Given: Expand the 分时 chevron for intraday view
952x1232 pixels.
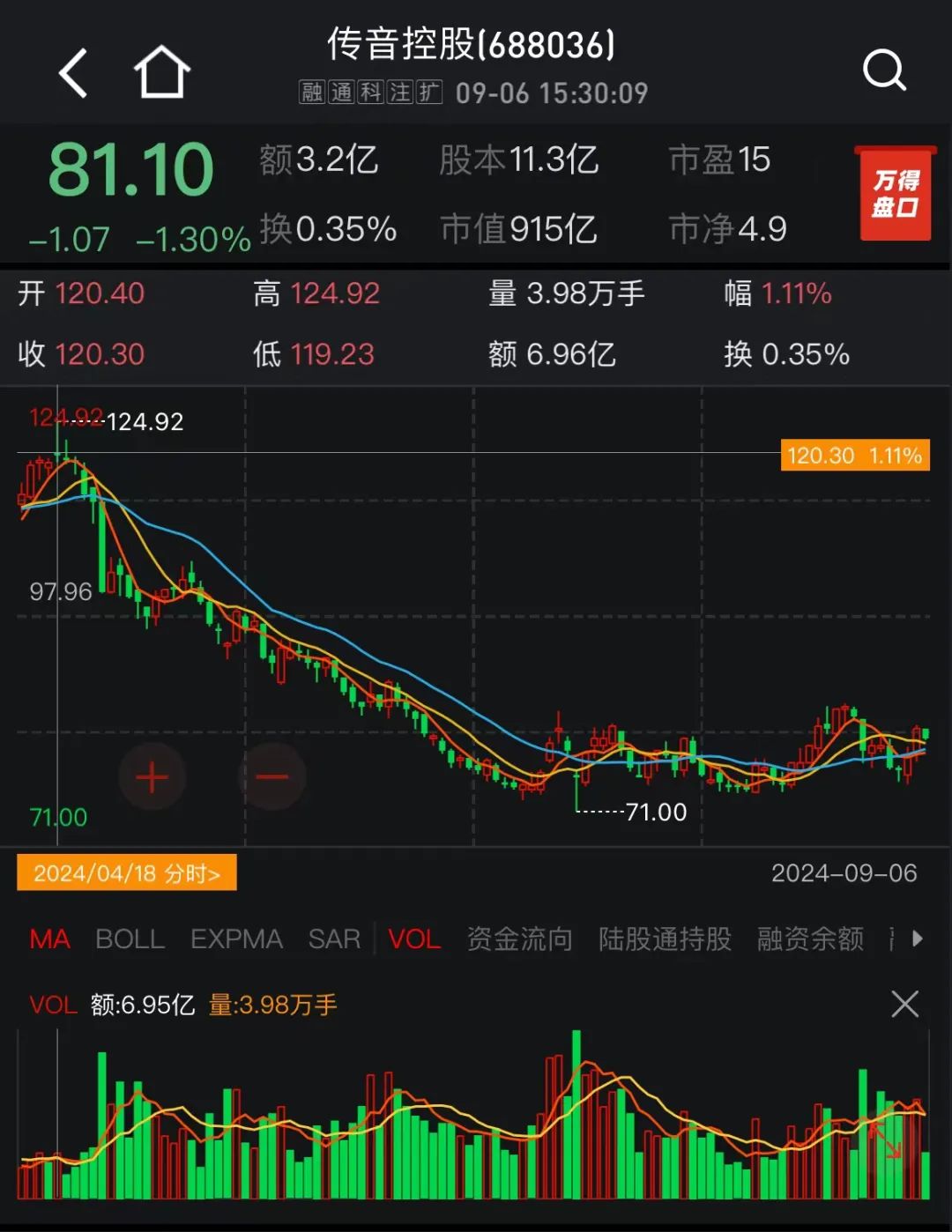Looking at the screenshot, I should (x=205, y=872).
